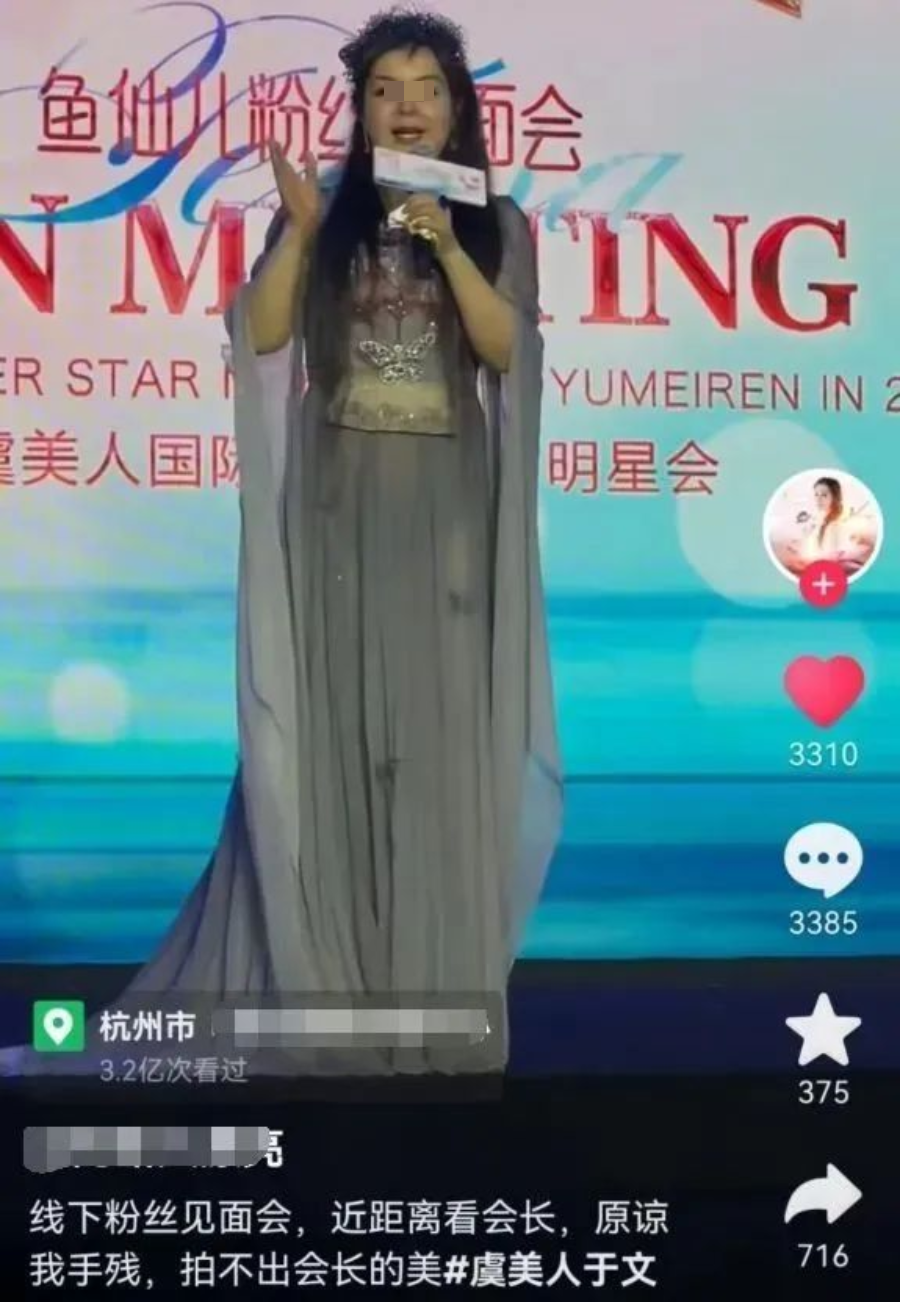Save video to favorites with the star
900x1302 pixels.
(823, 1031)
